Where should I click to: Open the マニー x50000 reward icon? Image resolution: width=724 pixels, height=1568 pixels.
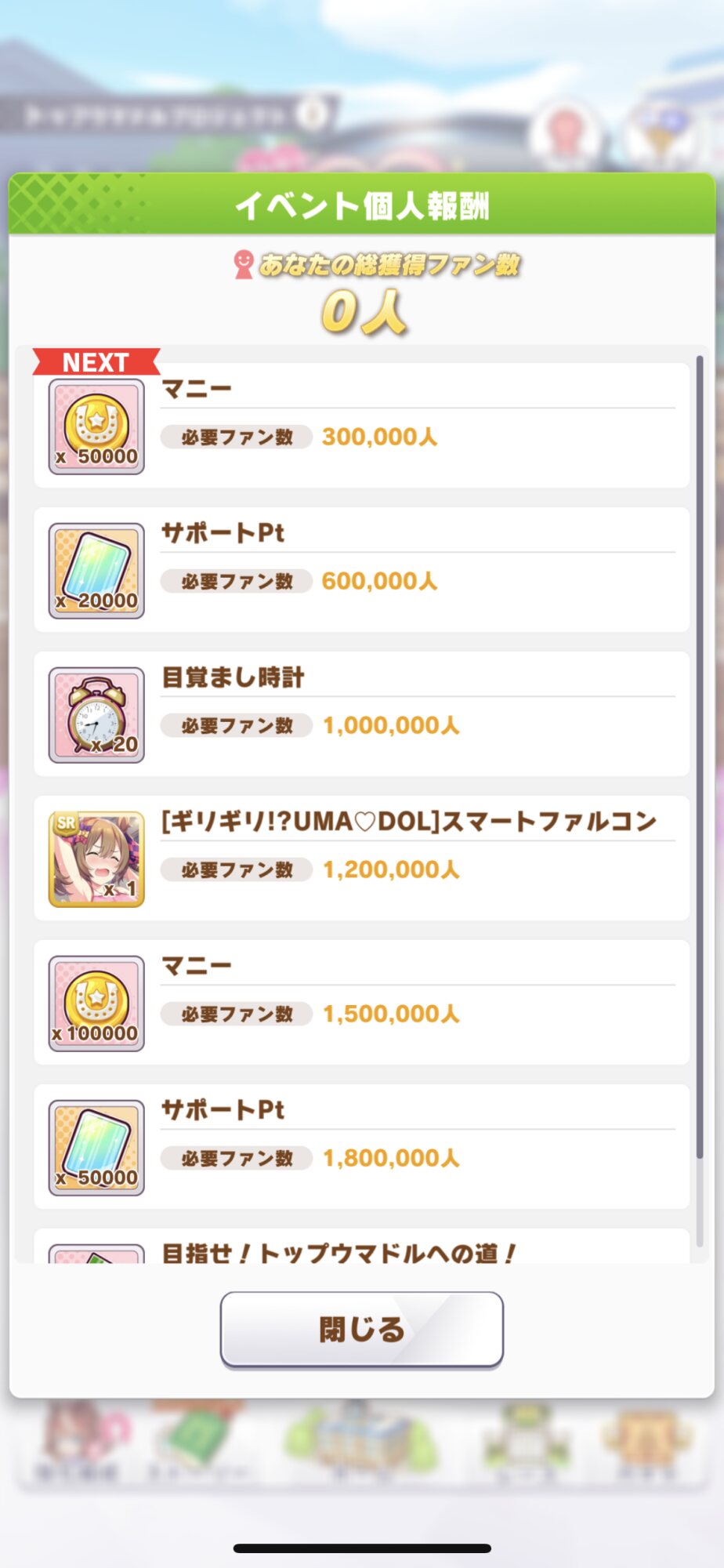[x=96, y=426]
